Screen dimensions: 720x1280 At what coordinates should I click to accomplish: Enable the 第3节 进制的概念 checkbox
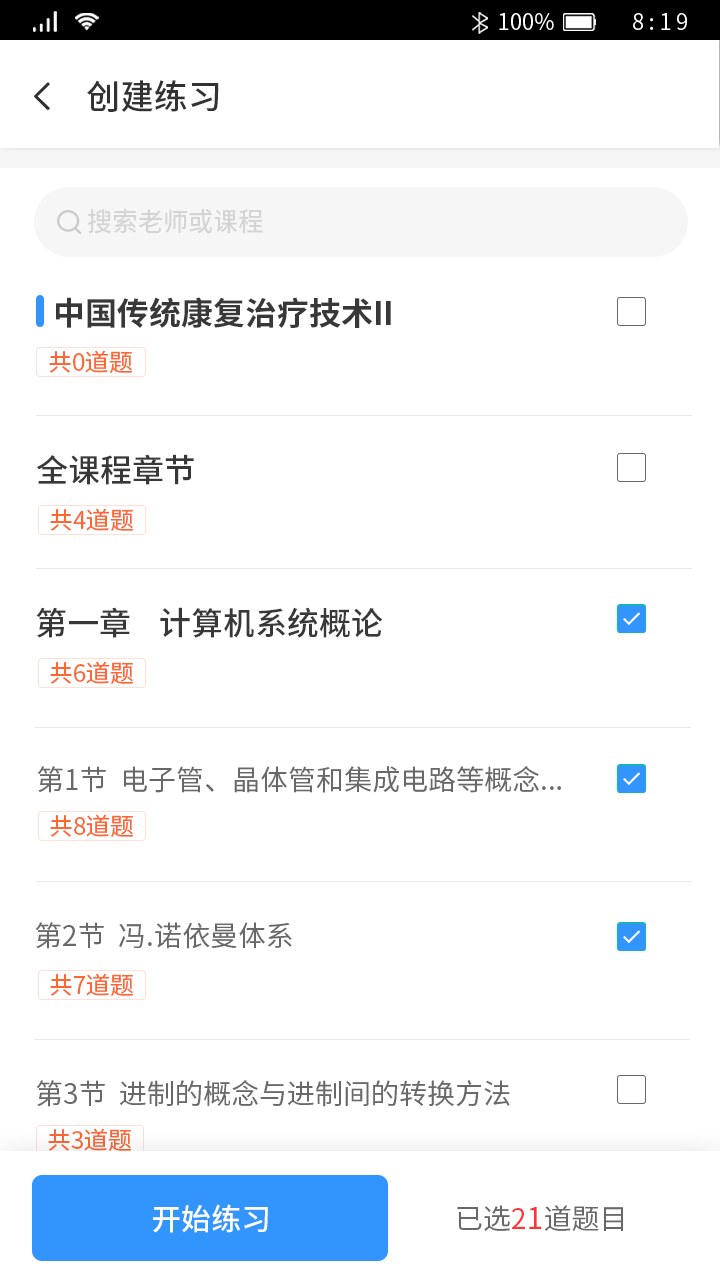[631, 1089]
